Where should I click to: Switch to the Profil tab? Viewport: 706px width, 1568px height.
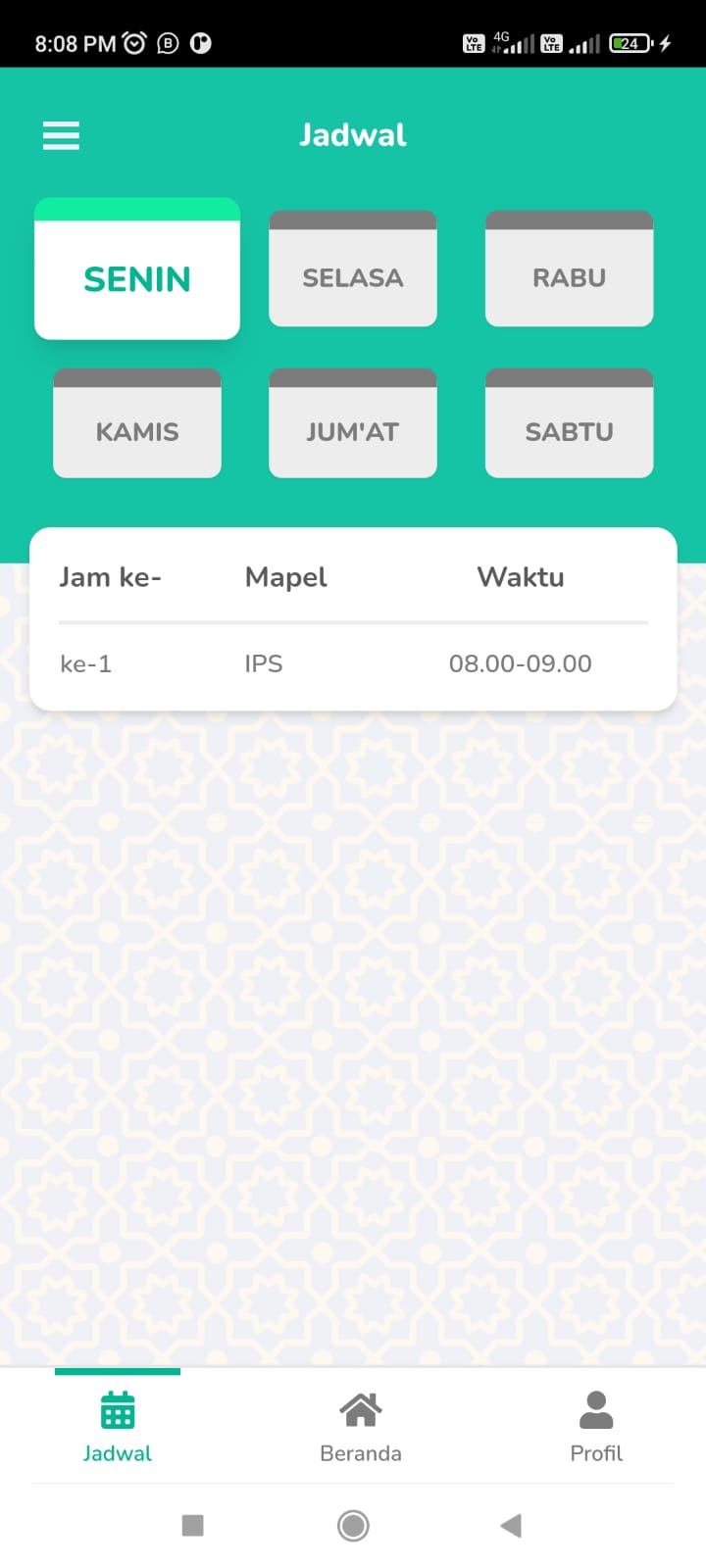click(595, 1426)
